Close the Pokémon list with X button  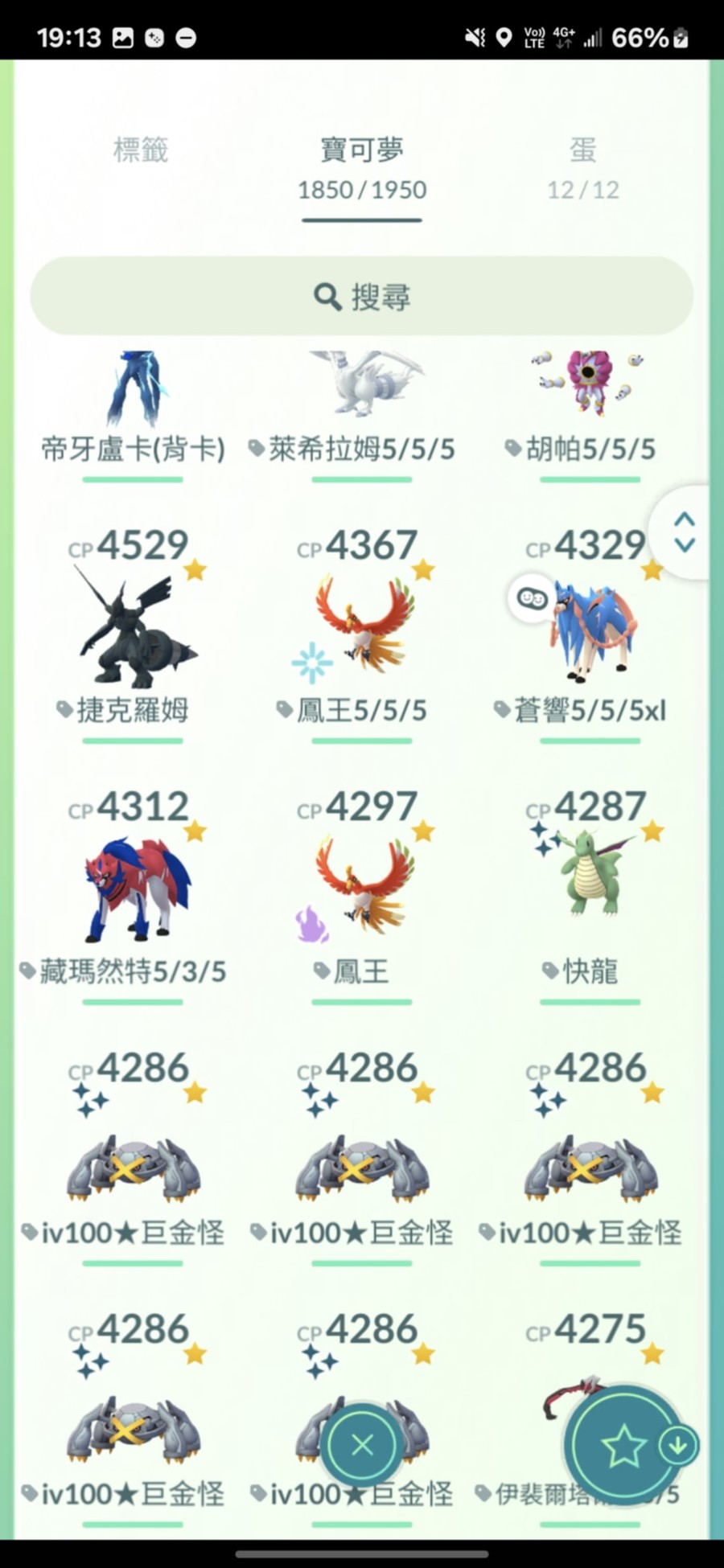click(362, 1445)
